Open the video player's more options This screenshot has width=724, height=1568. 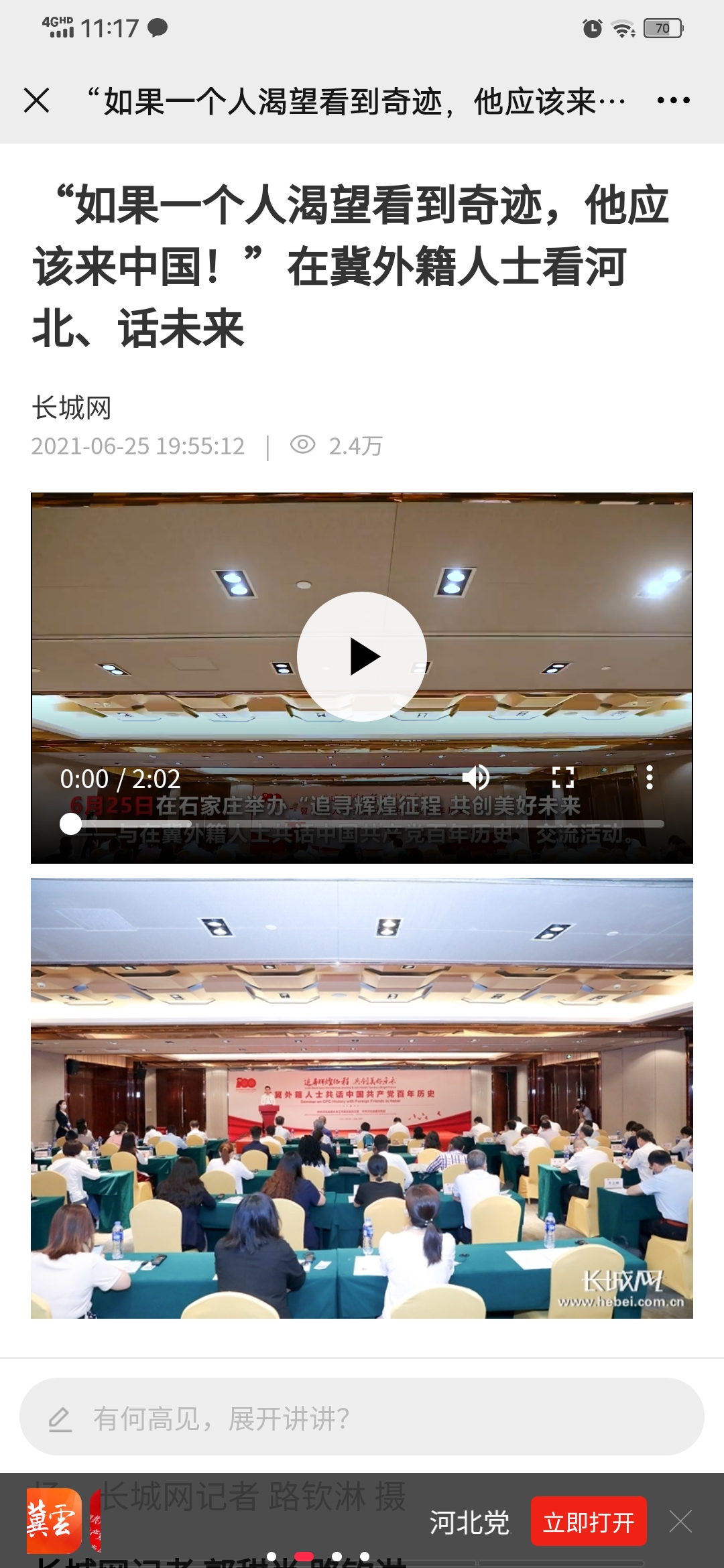pos(649,777)
